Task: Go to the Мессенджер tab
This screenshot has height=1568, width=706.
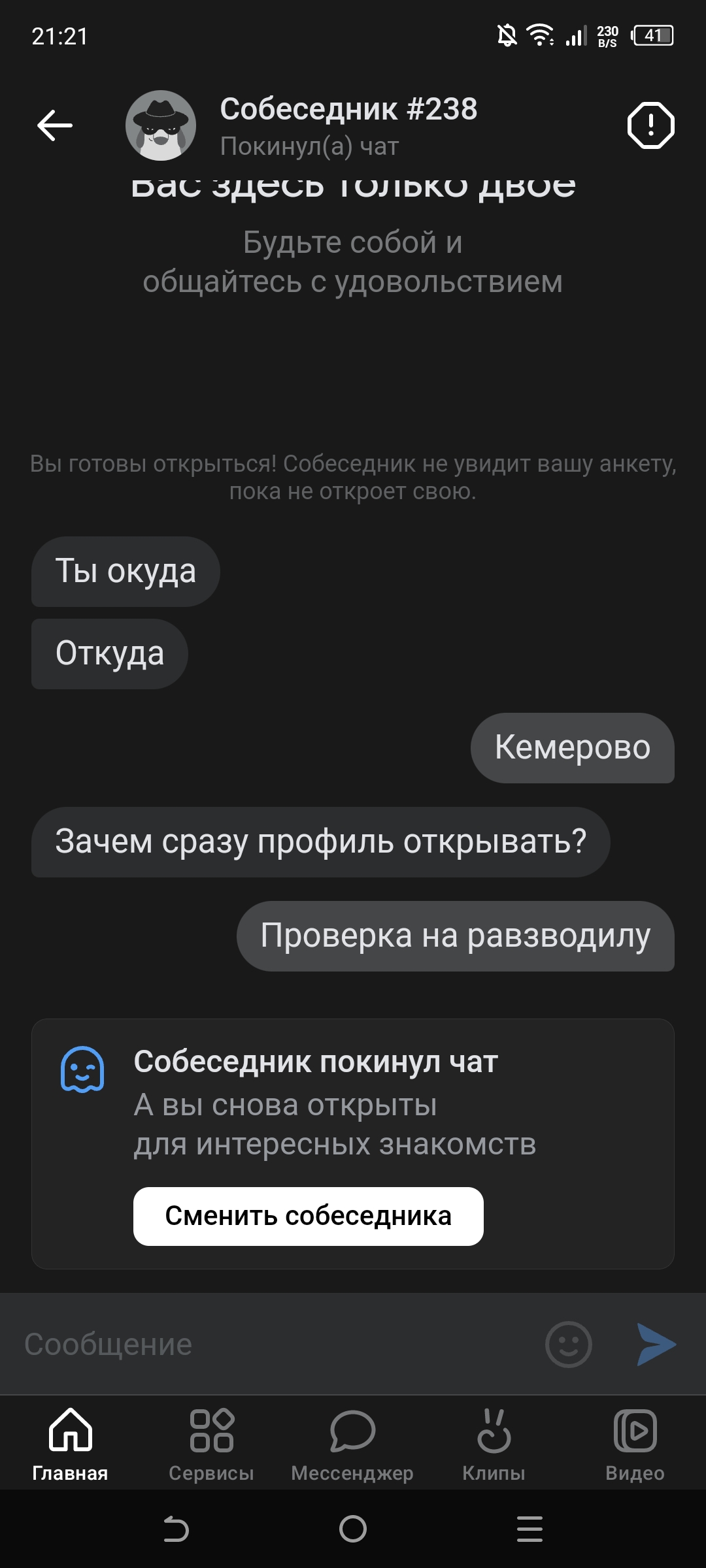Action: click(352, 1444)
